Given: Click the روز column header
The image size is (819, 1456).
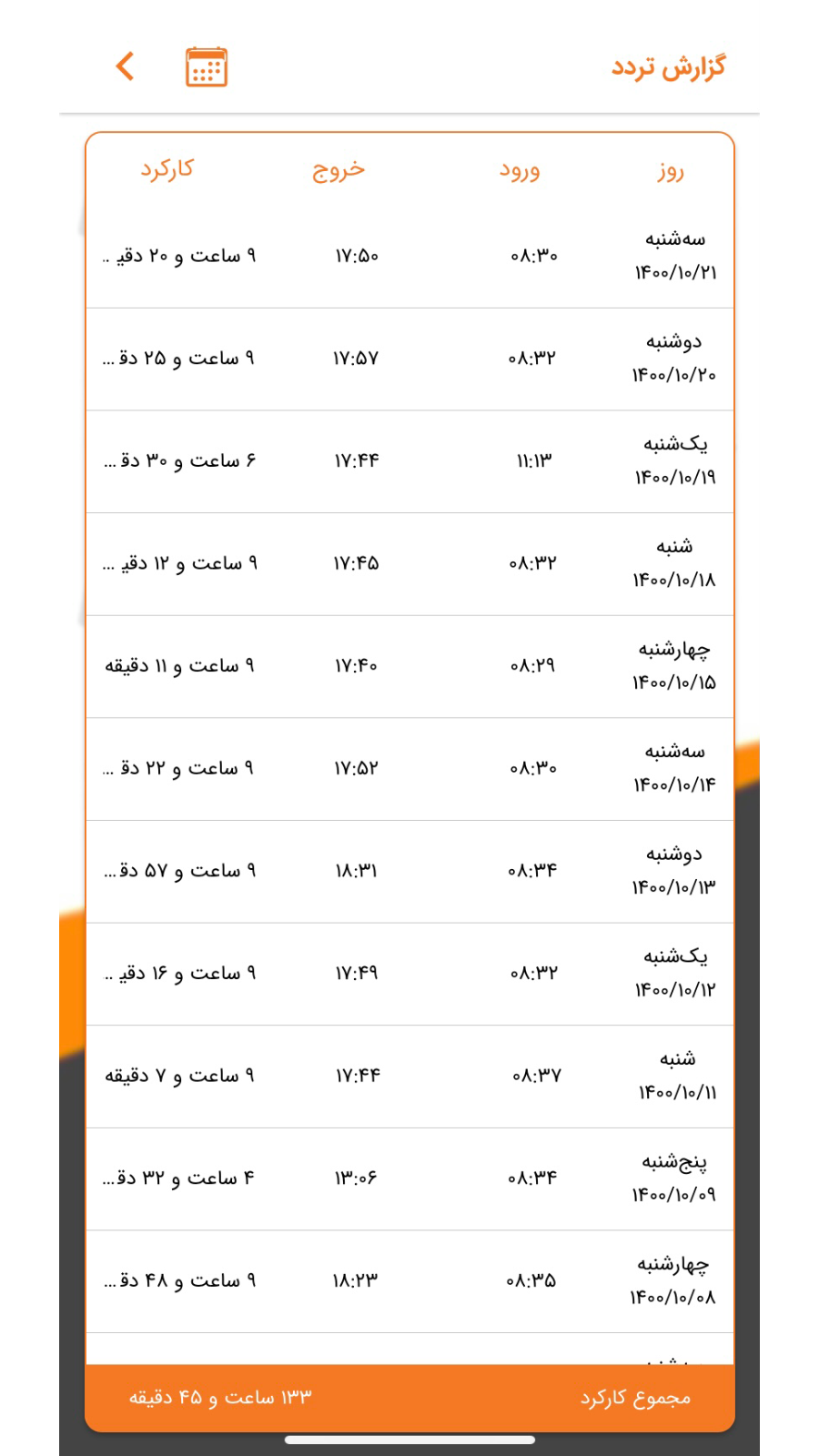Looking at the screenshot, I should [671, 171].
